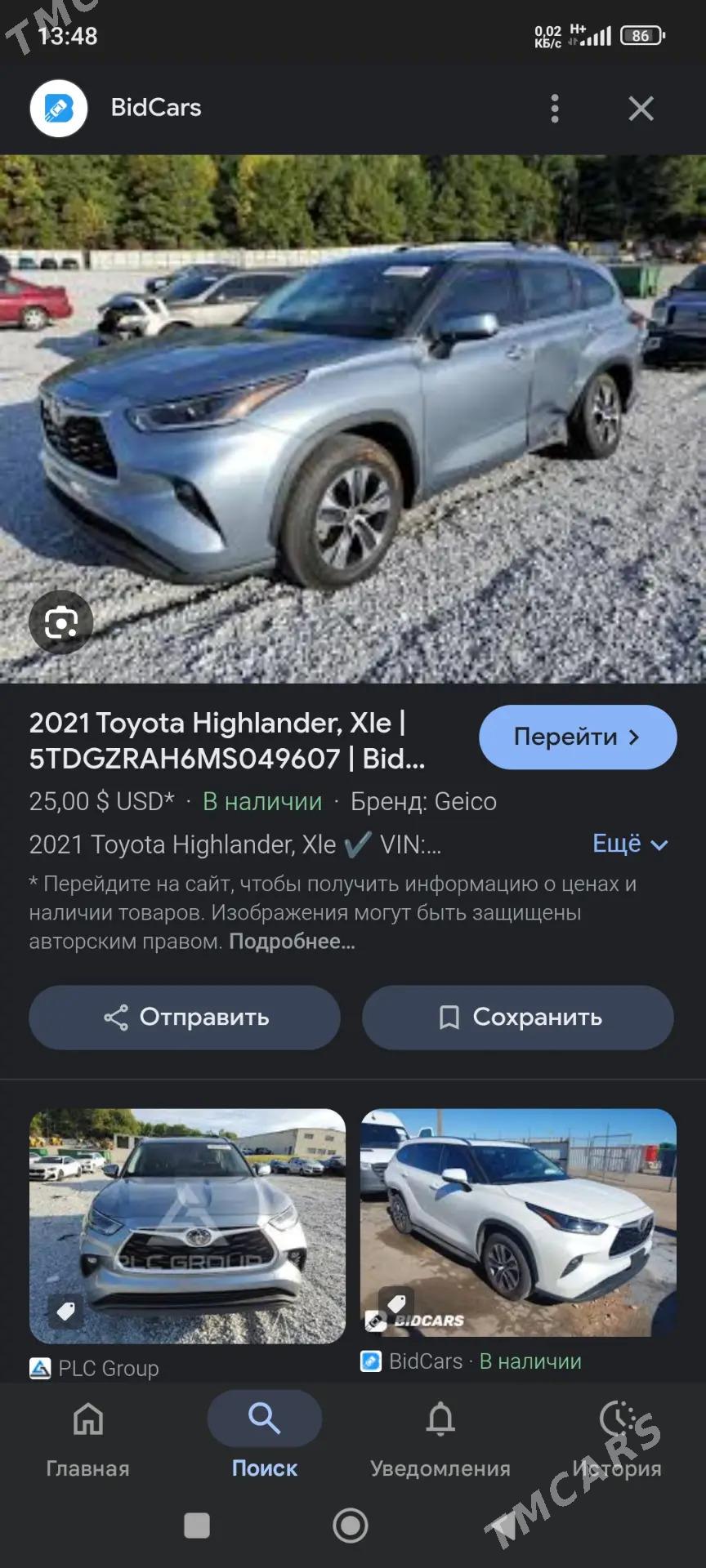Tap the system home button

tap(351, 1525)
